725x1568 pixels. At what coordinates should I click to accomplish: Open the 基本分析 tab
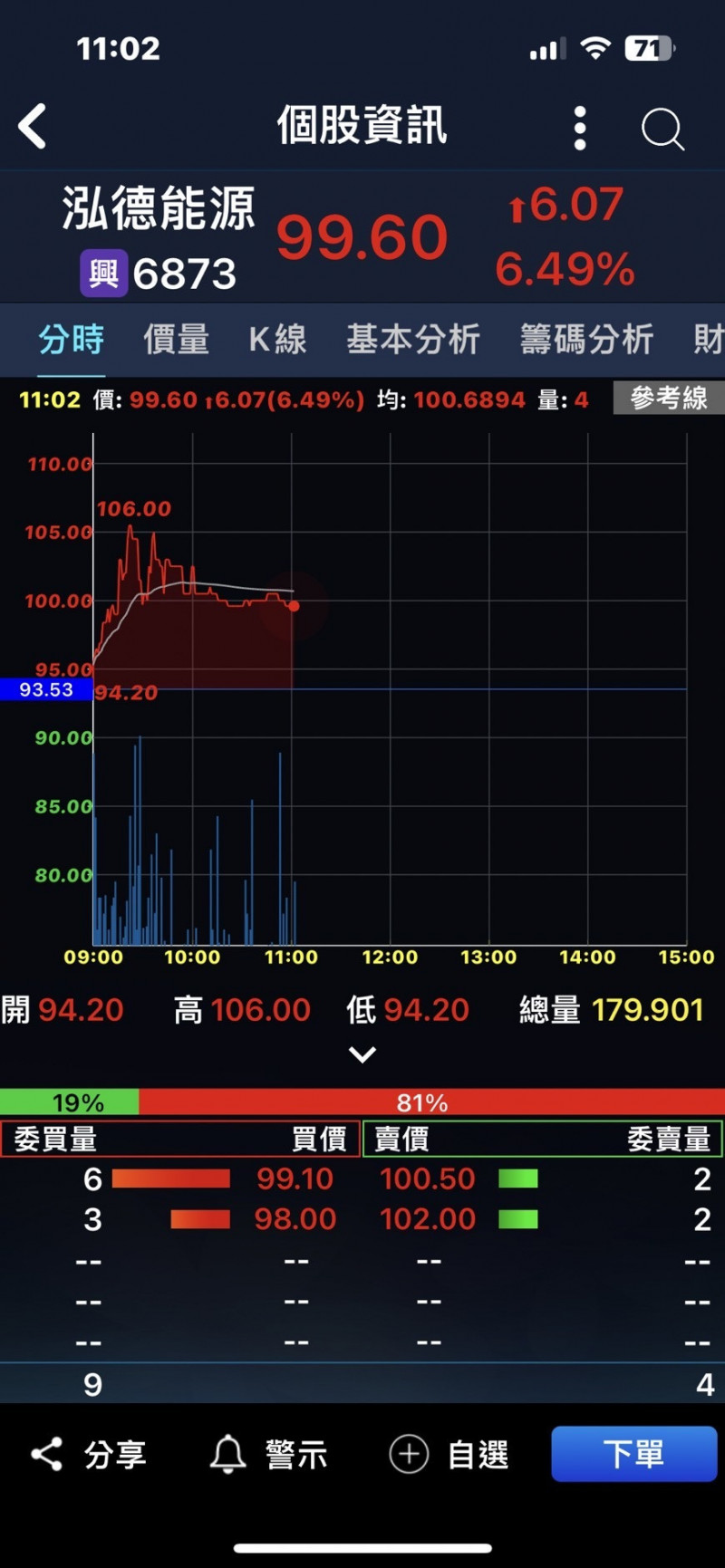click(x=413, y=340)
